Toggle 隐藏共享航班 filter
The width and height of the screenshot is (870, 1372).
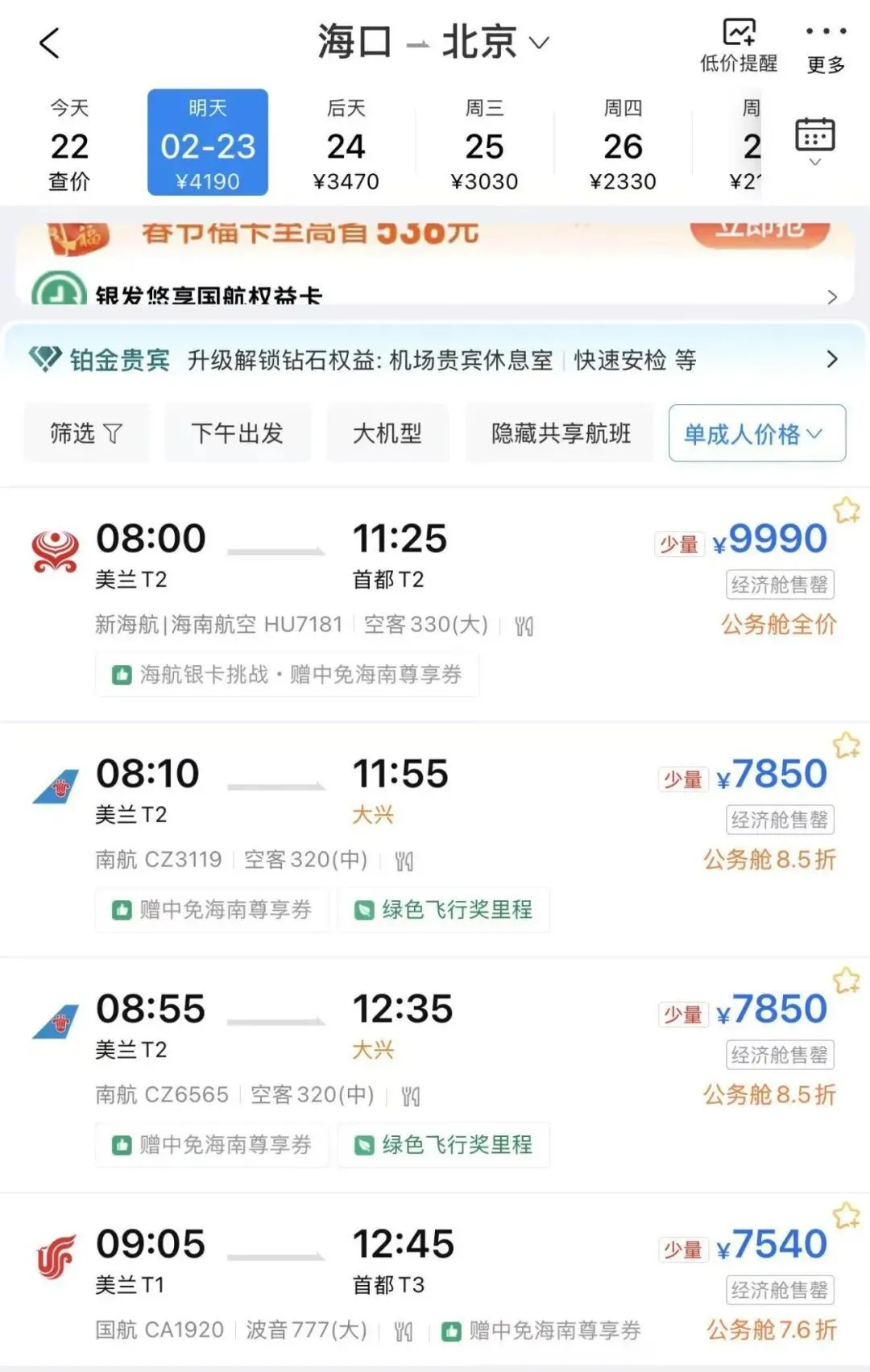561,434
